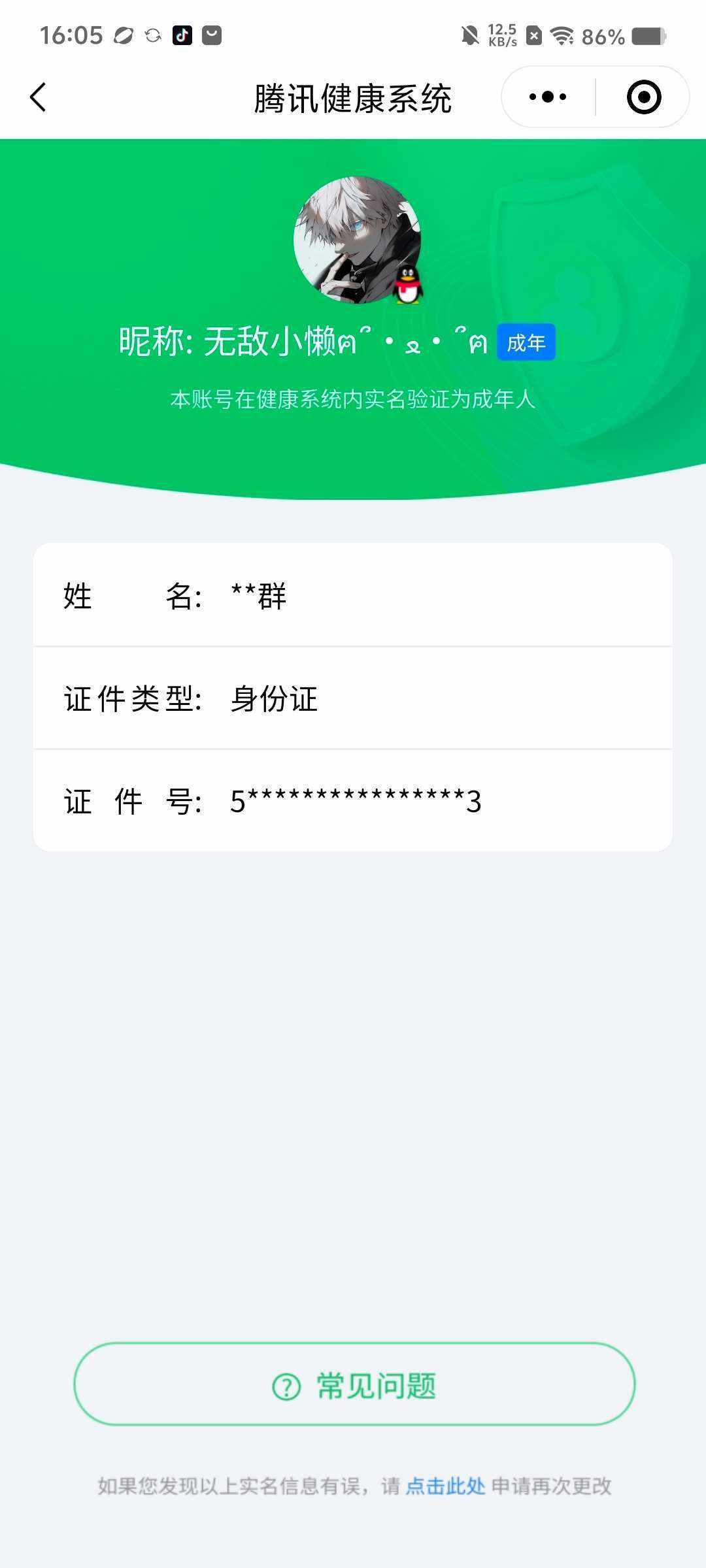Tap the QQ penguin icon beside the avatar

click(407, 287)
